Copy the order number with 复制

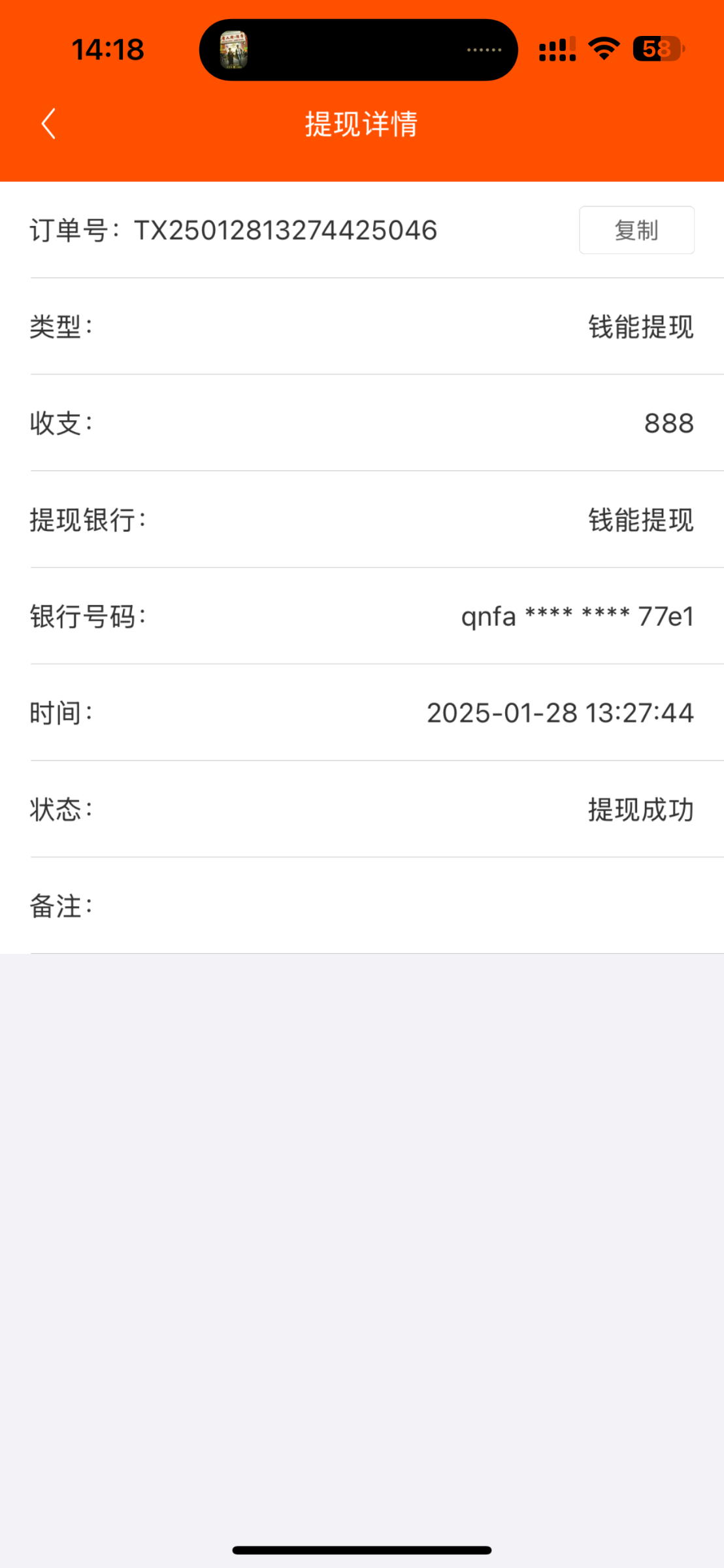(636, 230)
